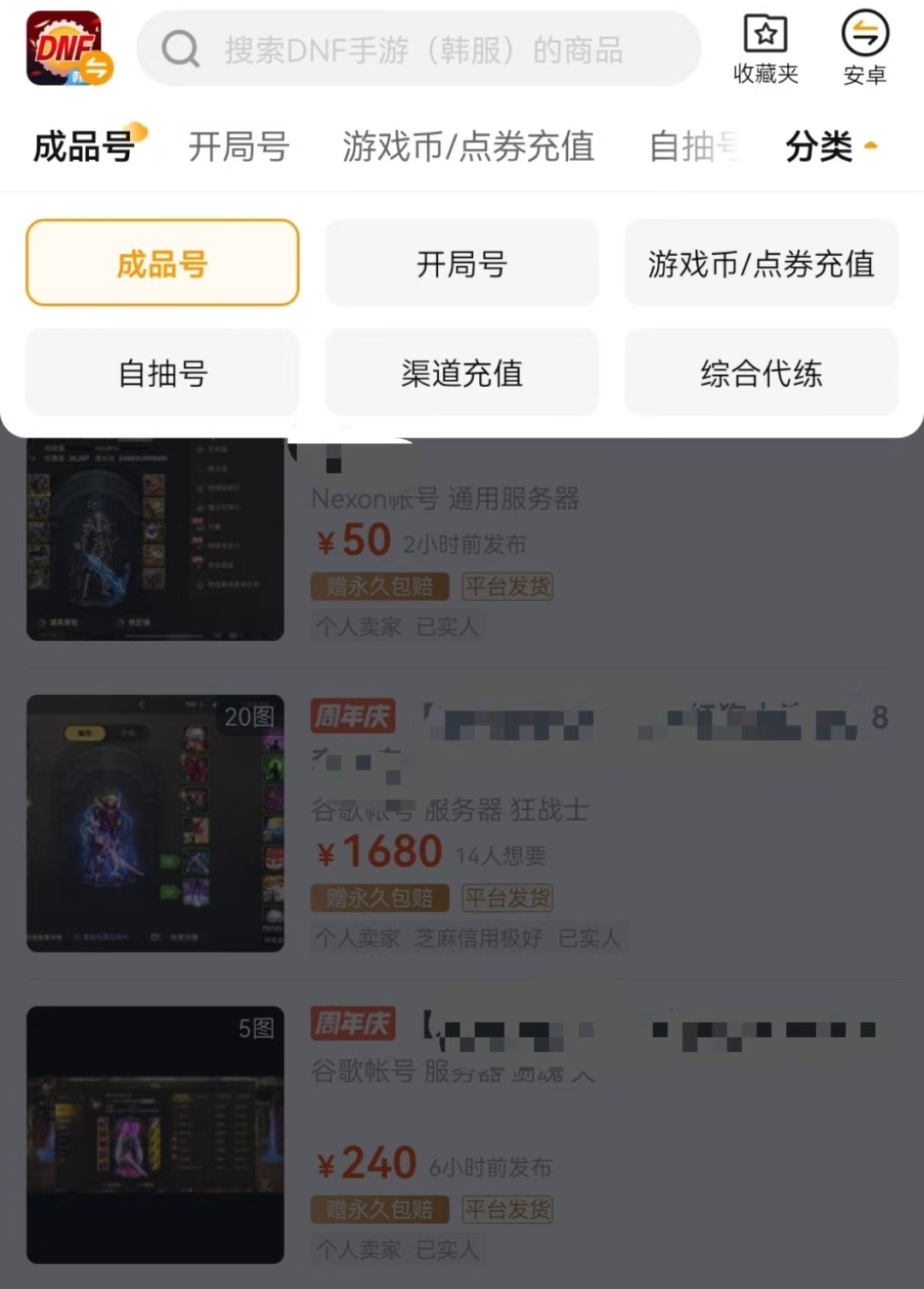Viewport: 924px width, 1289px height.
Task: Choose 游戏币/点券充值 in the category panel
Action: [761, 263]
